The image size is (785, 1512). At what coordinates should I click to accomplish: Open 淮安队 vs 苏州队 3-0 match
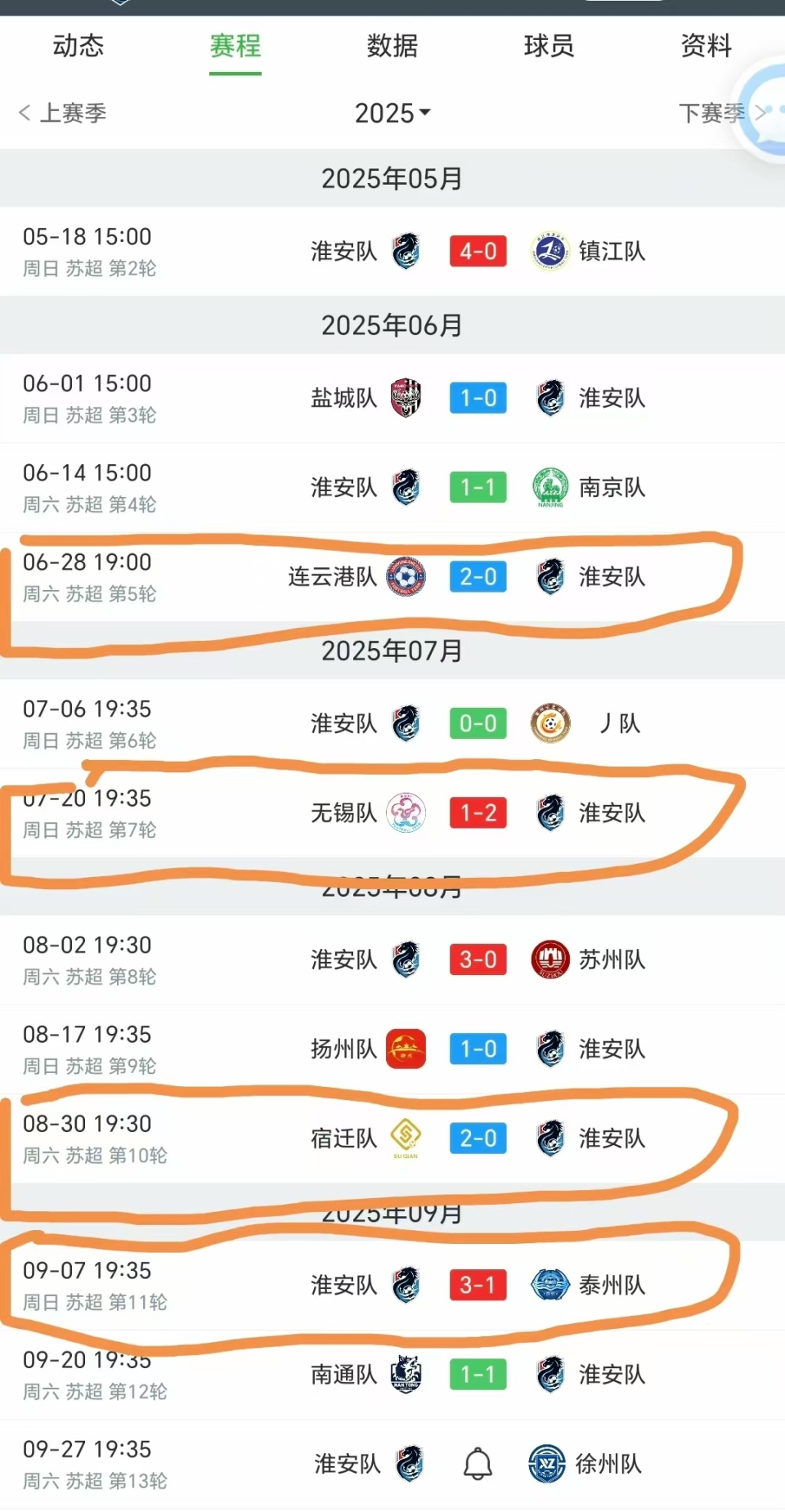pyautogui.click(x=392, y=960)
